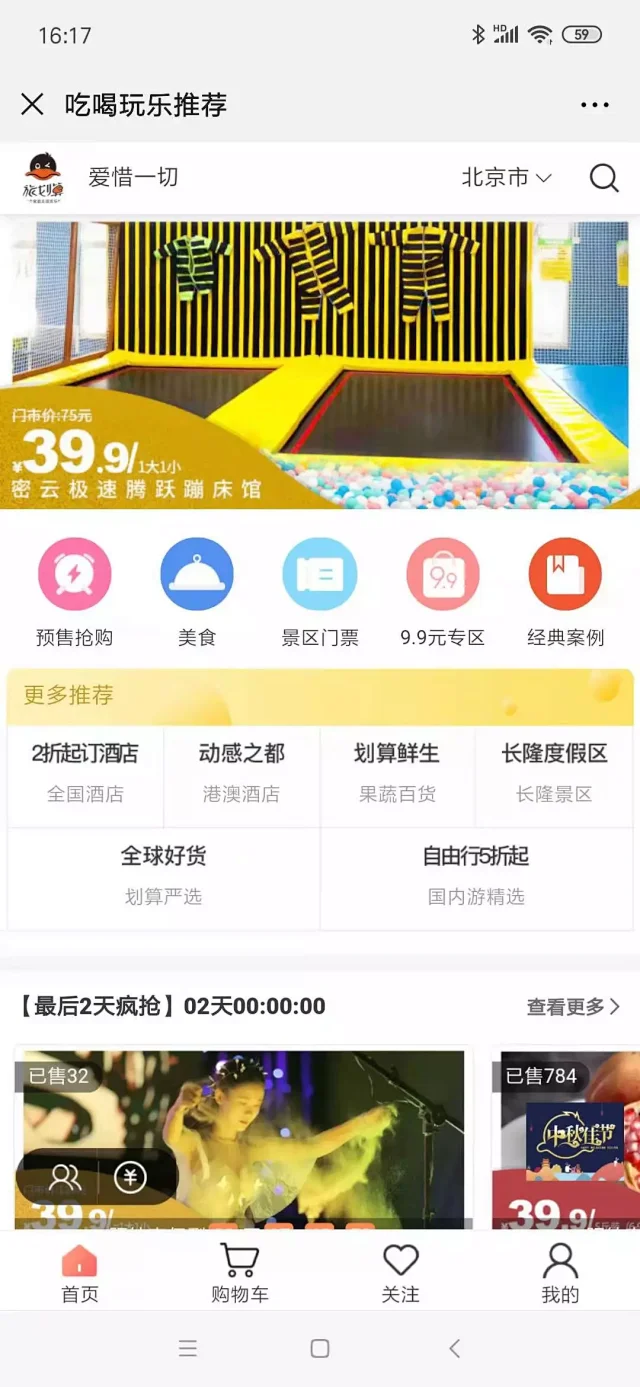
Task: Go back using the system back button
Action: coord(454,1348)
